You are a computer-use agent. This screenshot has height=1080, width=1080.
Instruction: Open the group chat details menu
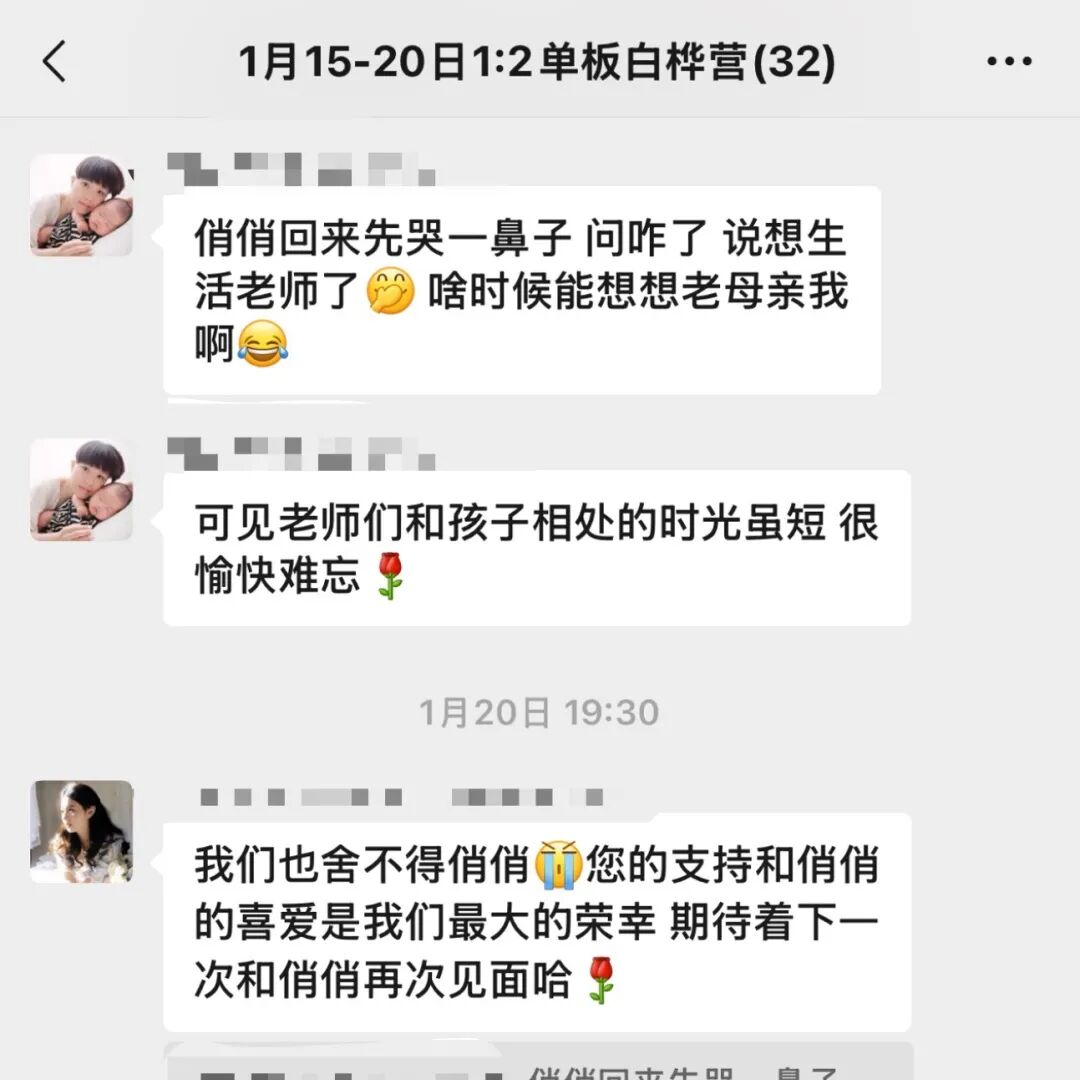(x=1008, y=62)
